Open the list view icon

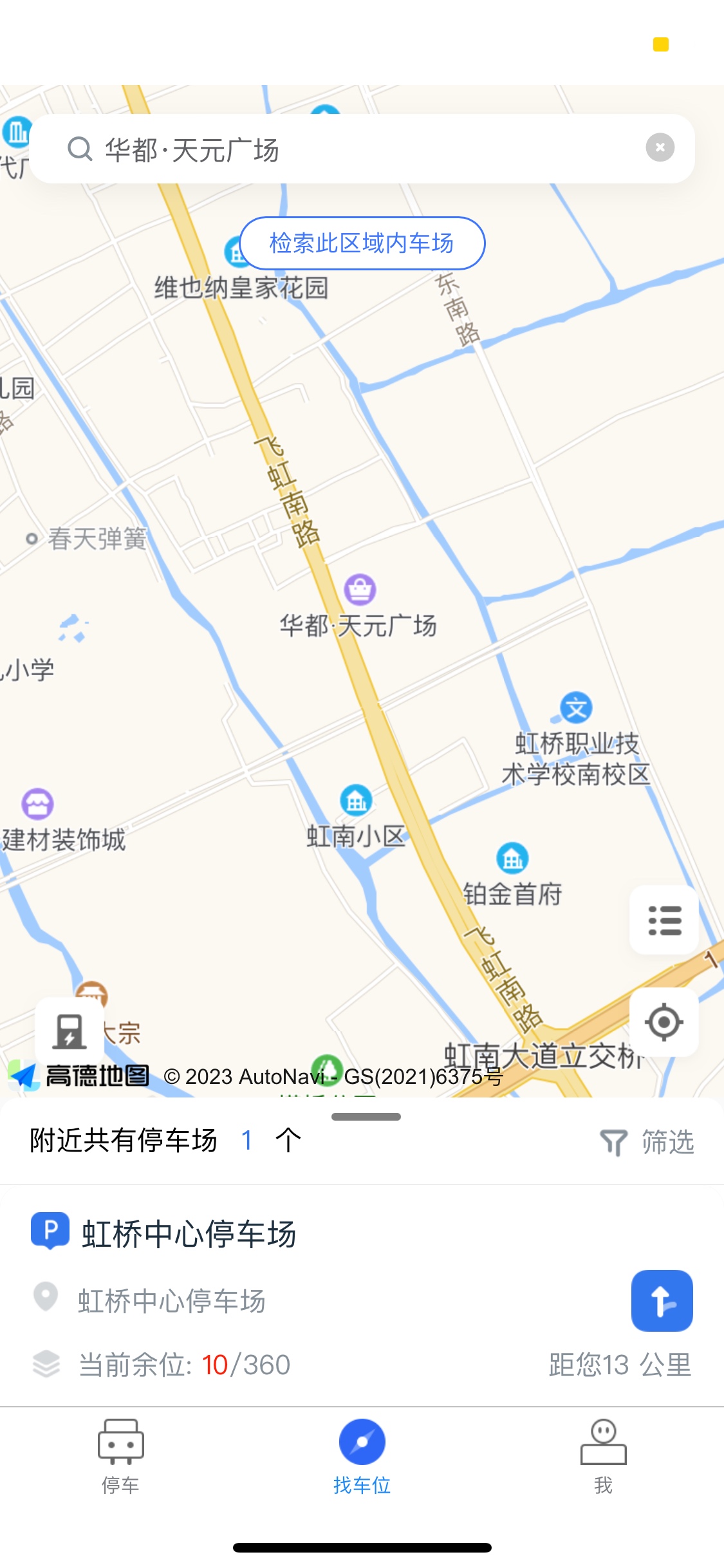[664, 920]
